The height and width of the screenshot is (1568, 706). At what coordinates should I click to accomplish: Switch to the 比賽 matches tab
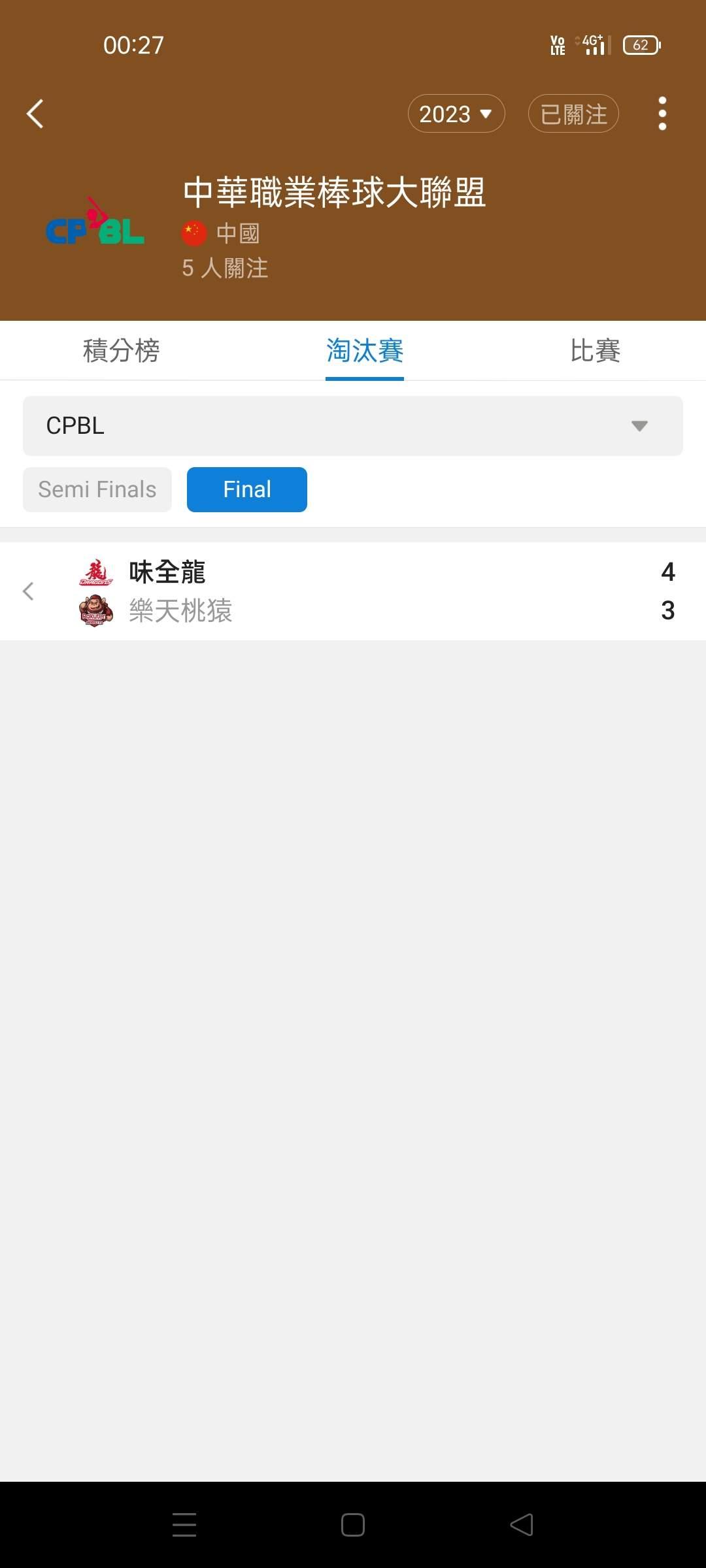pyautogui.click(x=595, y=351)
